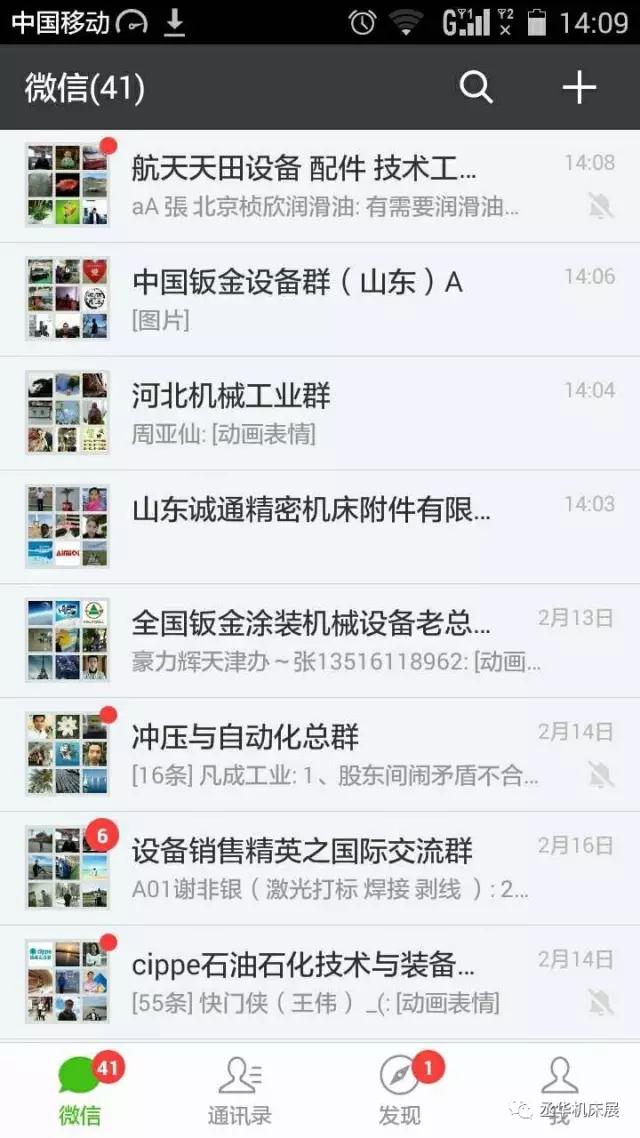Switch to the 微信 tab
Viewport: 640px width, 1138px height.
[80, 1090]
